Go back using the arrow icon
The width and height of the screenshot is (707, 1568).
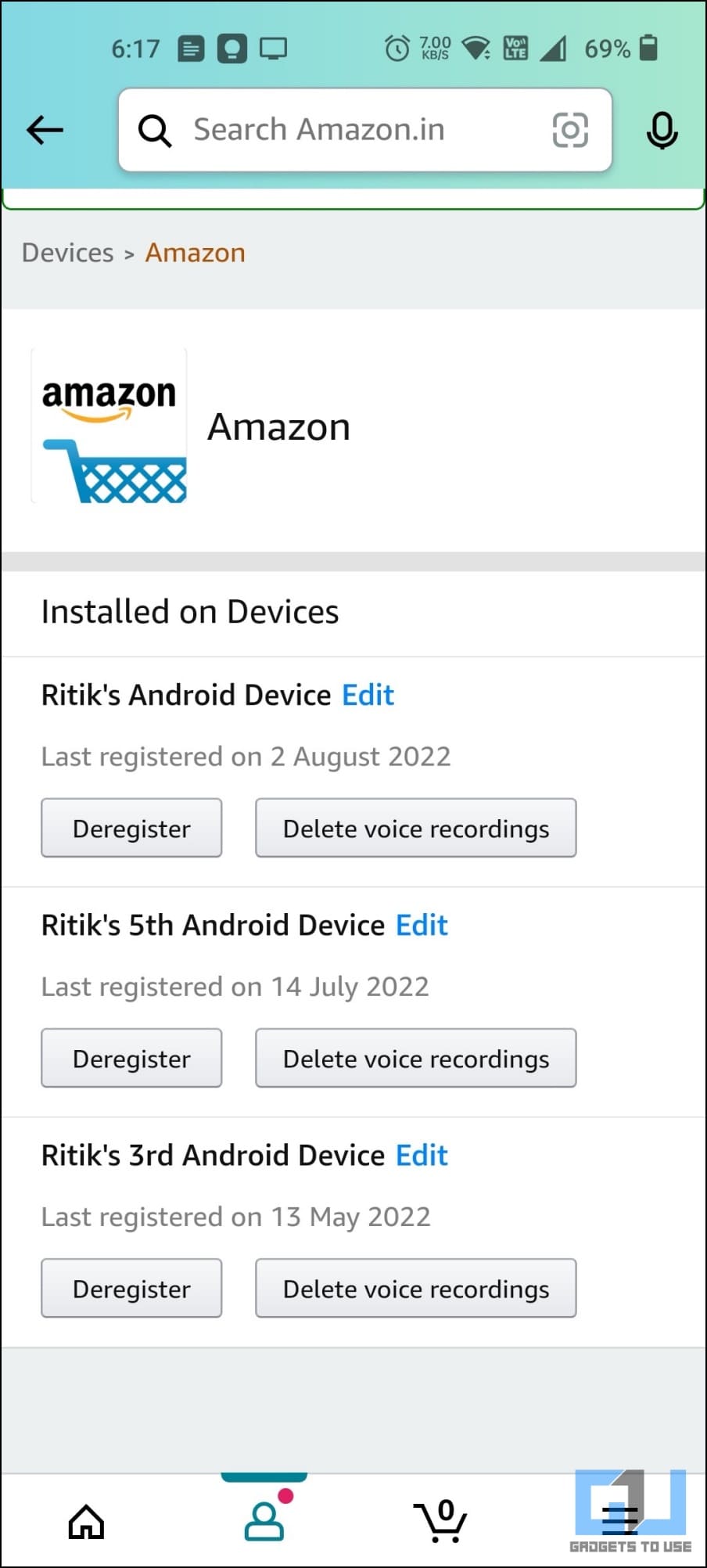coord(45,130)
